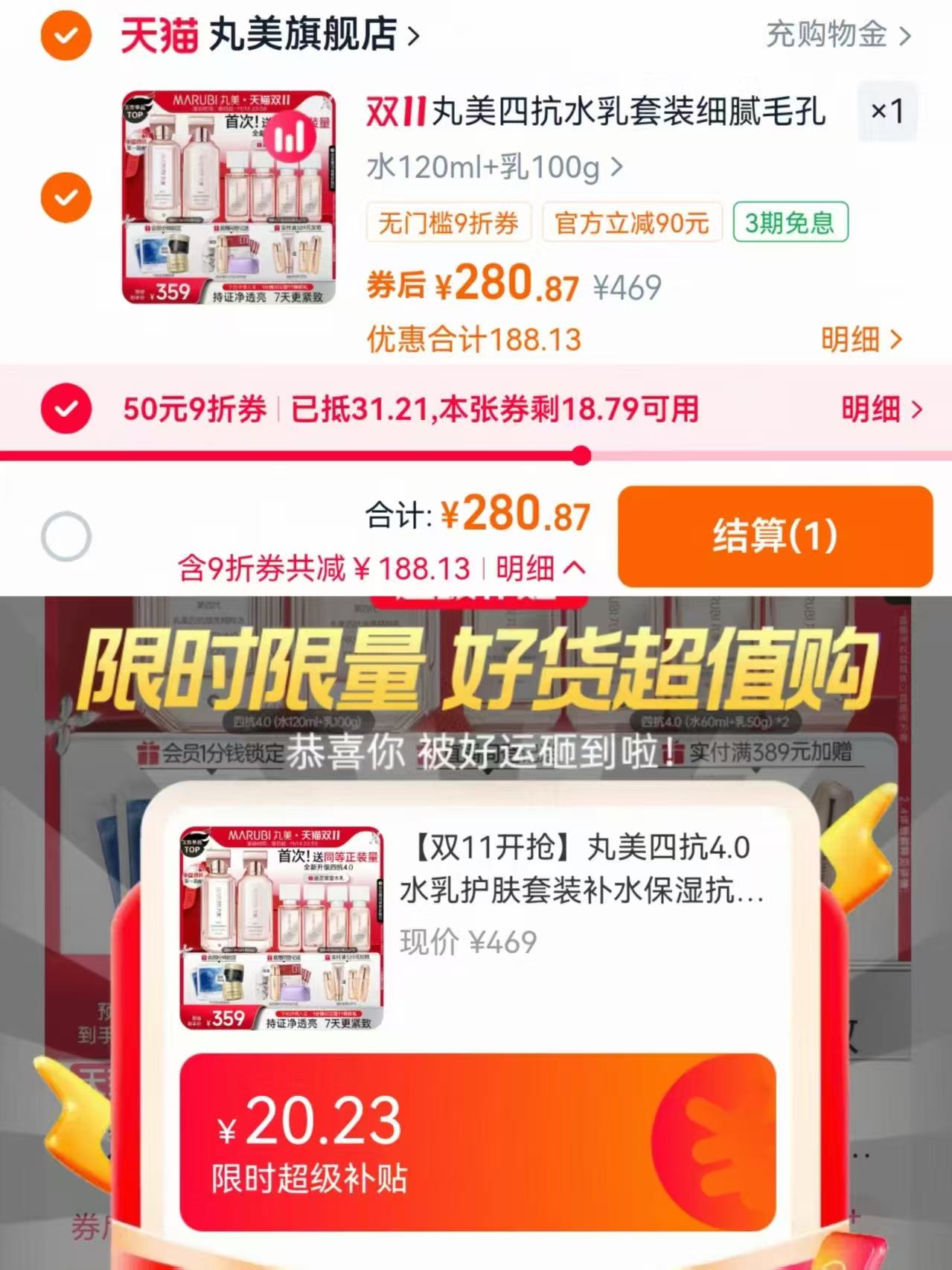Image resolution: width=952 pixels, height=1270 pixels.
Task: Collapse the 含9折券共减 discount detail panel
Action: coord(533,567)
